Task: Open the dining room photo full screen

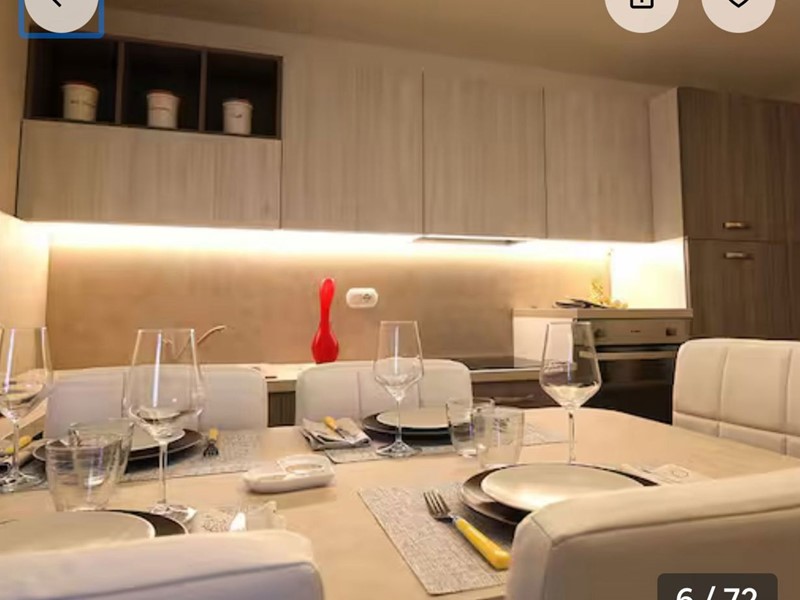Action: (x=400, y=320)
